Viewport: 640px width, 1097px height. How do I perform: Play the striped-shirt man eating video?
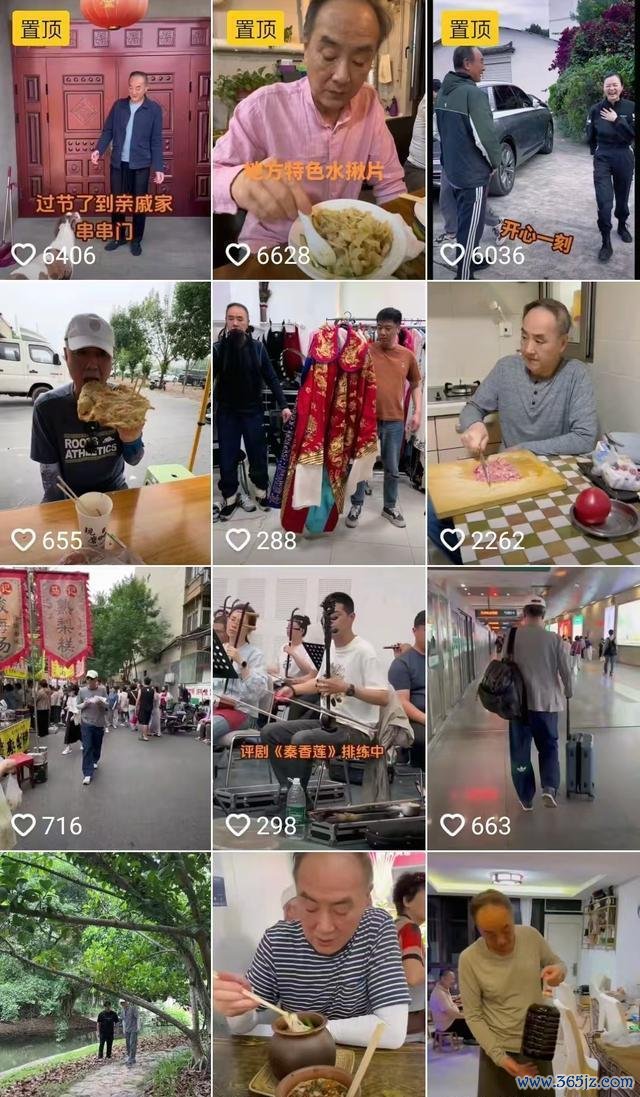coord(319,975)
